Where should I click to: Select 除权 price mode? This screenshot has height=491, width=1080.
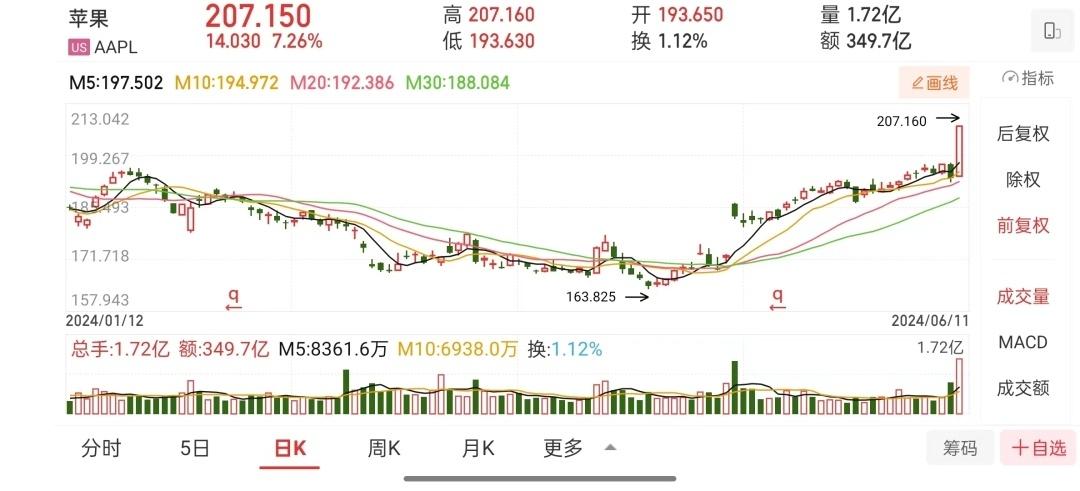[1023, 180]
